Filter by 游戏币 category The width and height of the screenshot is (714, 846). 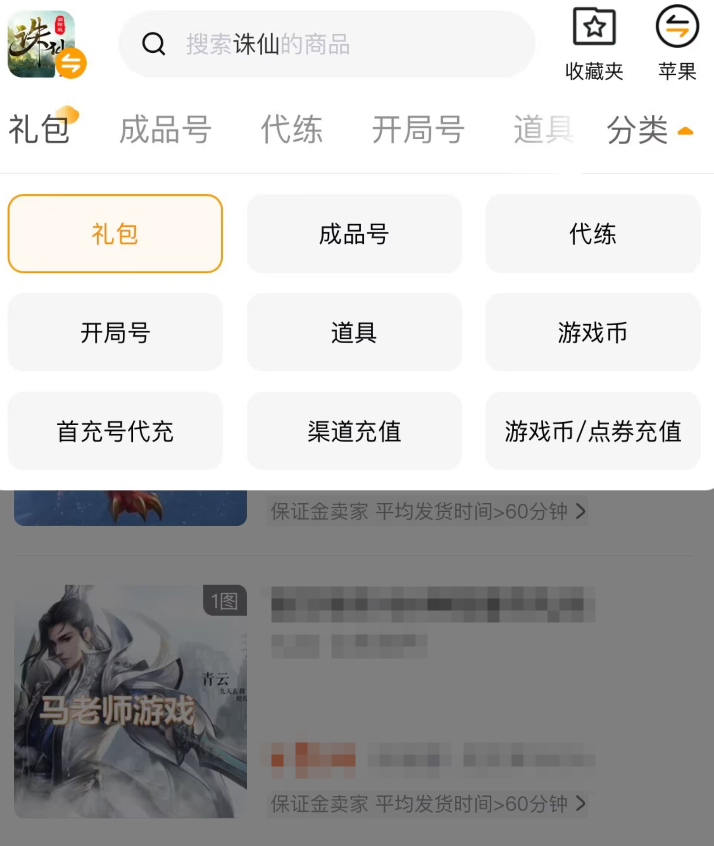pyautogui.click(x=593, y=332)
